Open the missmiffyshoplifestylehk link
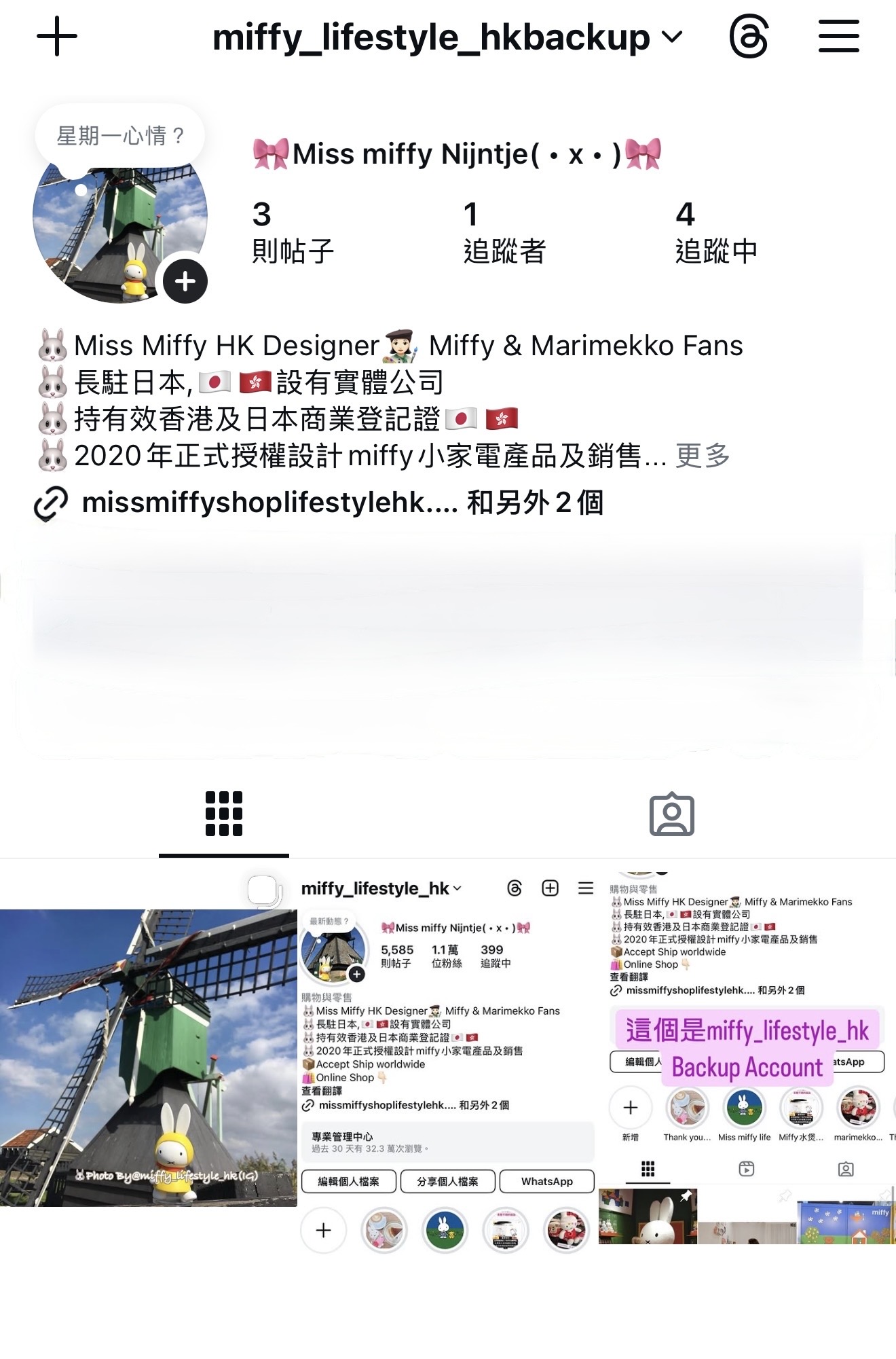Image resolution: width=896 pixels, height=1359 pixels. point(265,503)
